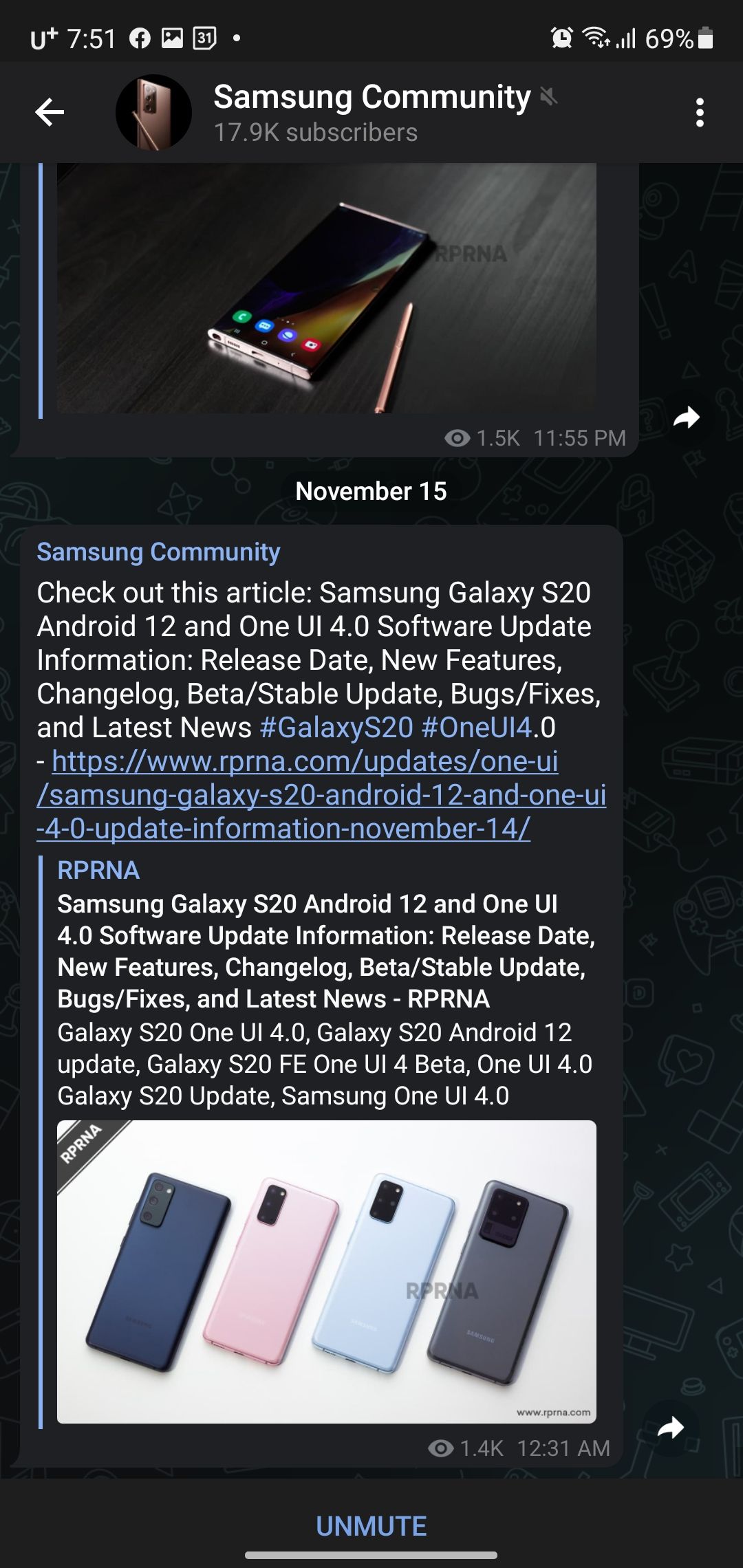
Task: Forward the 11:55 PM post
Action: click(686, 417)
